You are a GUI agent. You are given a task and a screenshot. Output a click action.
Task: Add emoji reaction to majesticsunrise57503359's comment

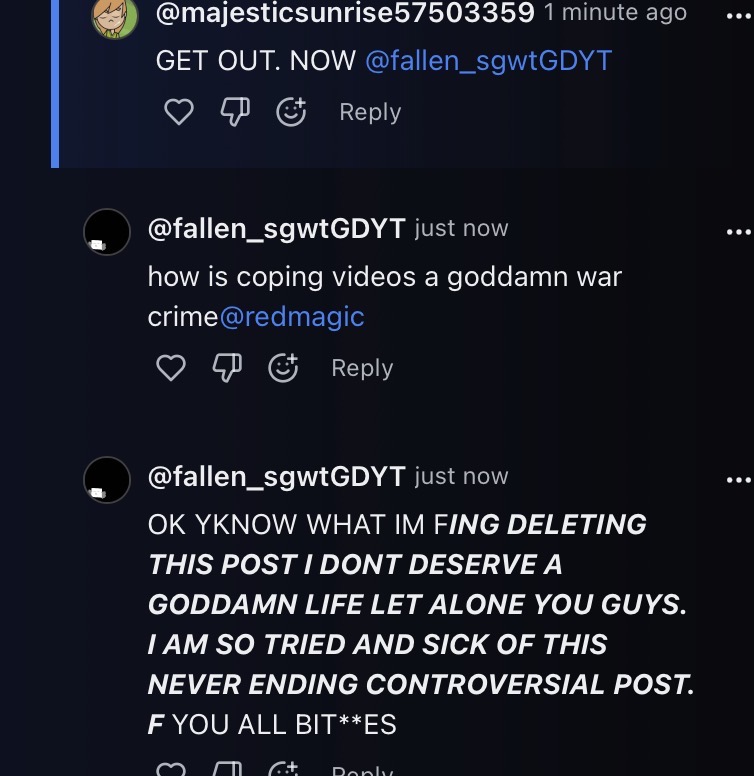coord(291,113)
